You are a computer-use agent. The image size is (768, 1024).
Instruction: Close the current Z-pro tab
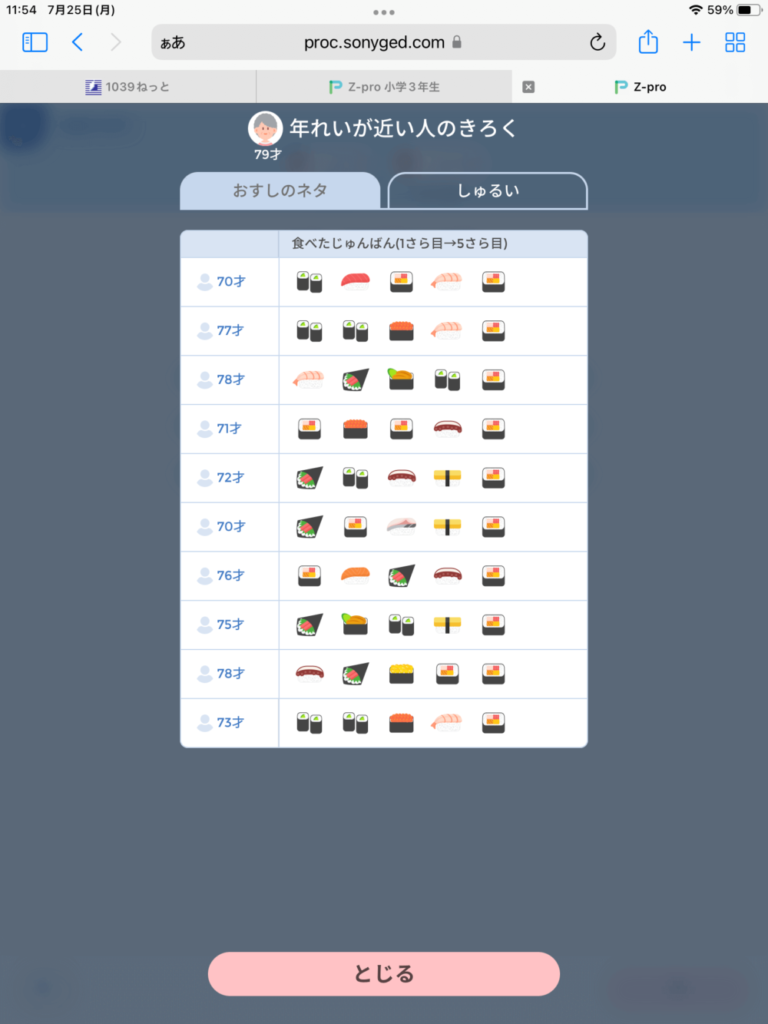[529, 87]
